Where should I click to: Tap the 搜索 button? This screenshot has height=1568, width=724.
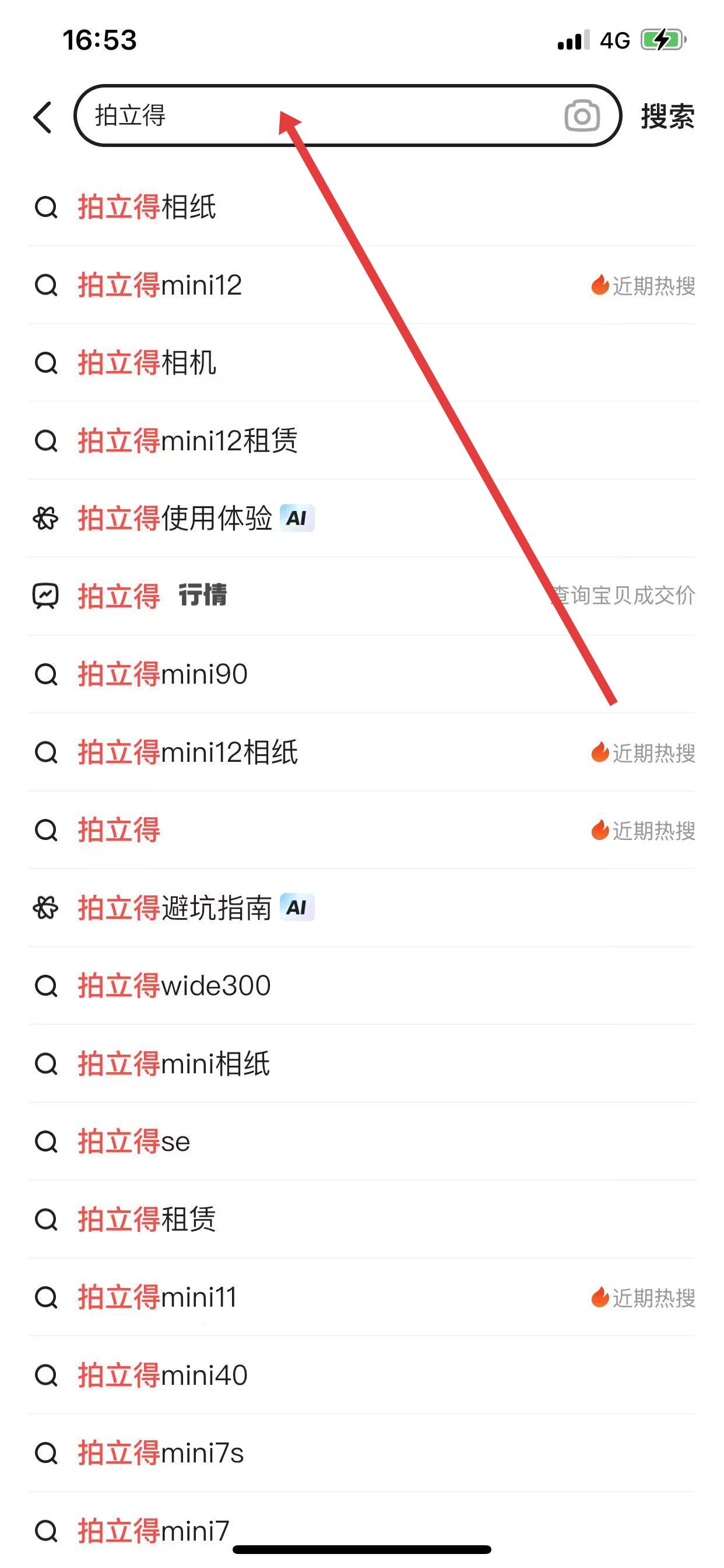click(x=667, y=116)
